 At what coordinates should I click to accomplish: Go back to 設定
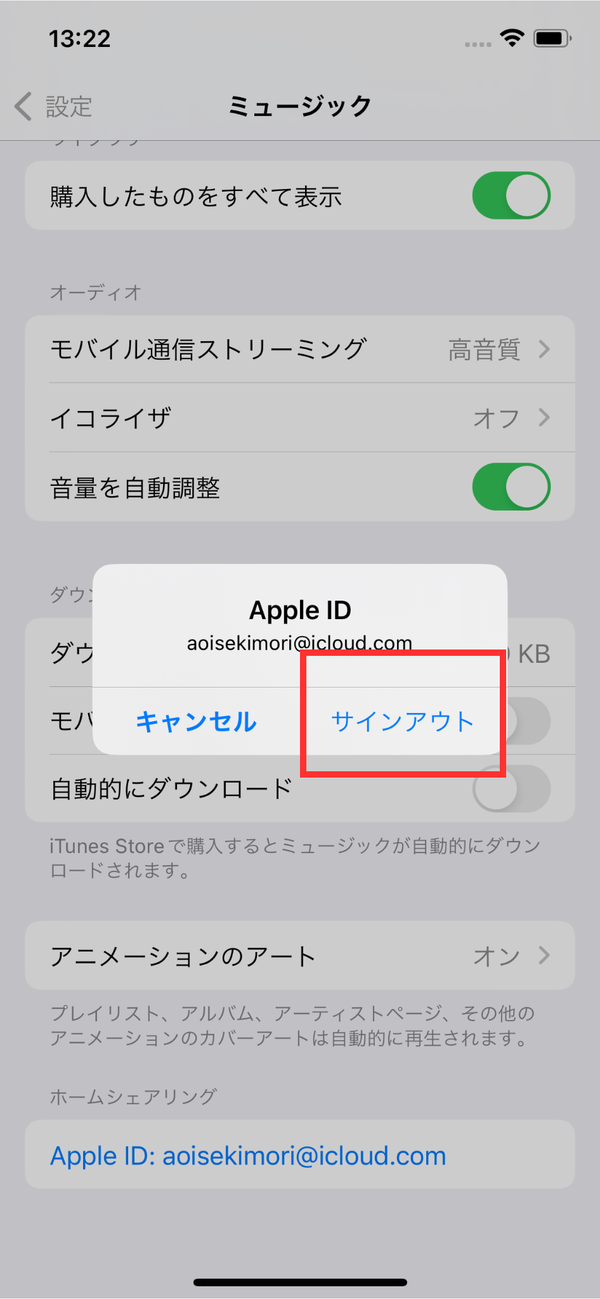(x=54, y=106)
